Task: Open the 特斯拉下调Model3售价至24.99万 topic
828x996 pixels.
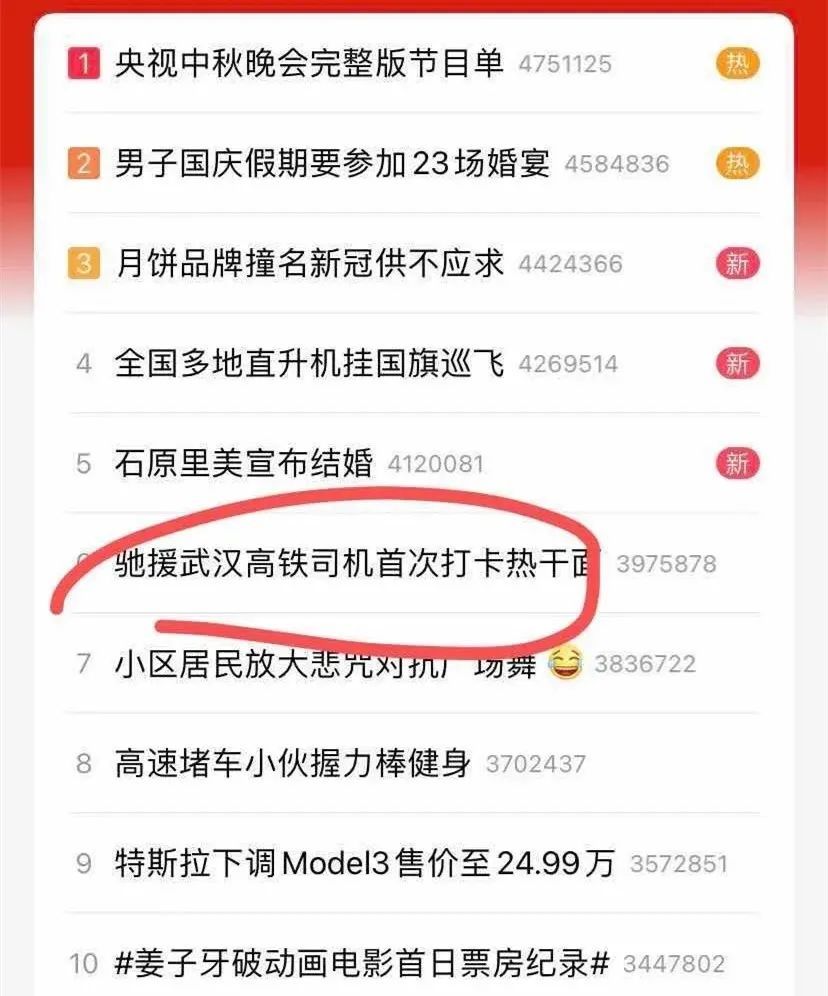Action: 365,864
